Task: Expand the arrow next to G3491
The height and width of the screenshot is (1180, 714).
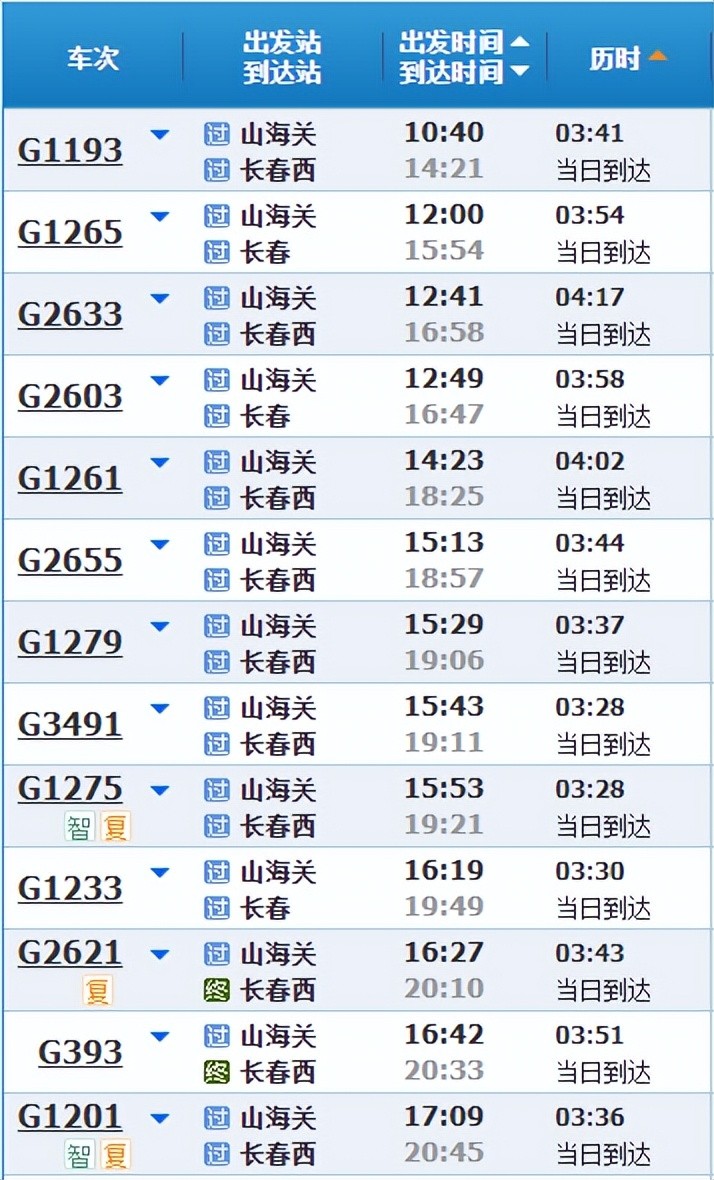Action: (x=160, y=708)
